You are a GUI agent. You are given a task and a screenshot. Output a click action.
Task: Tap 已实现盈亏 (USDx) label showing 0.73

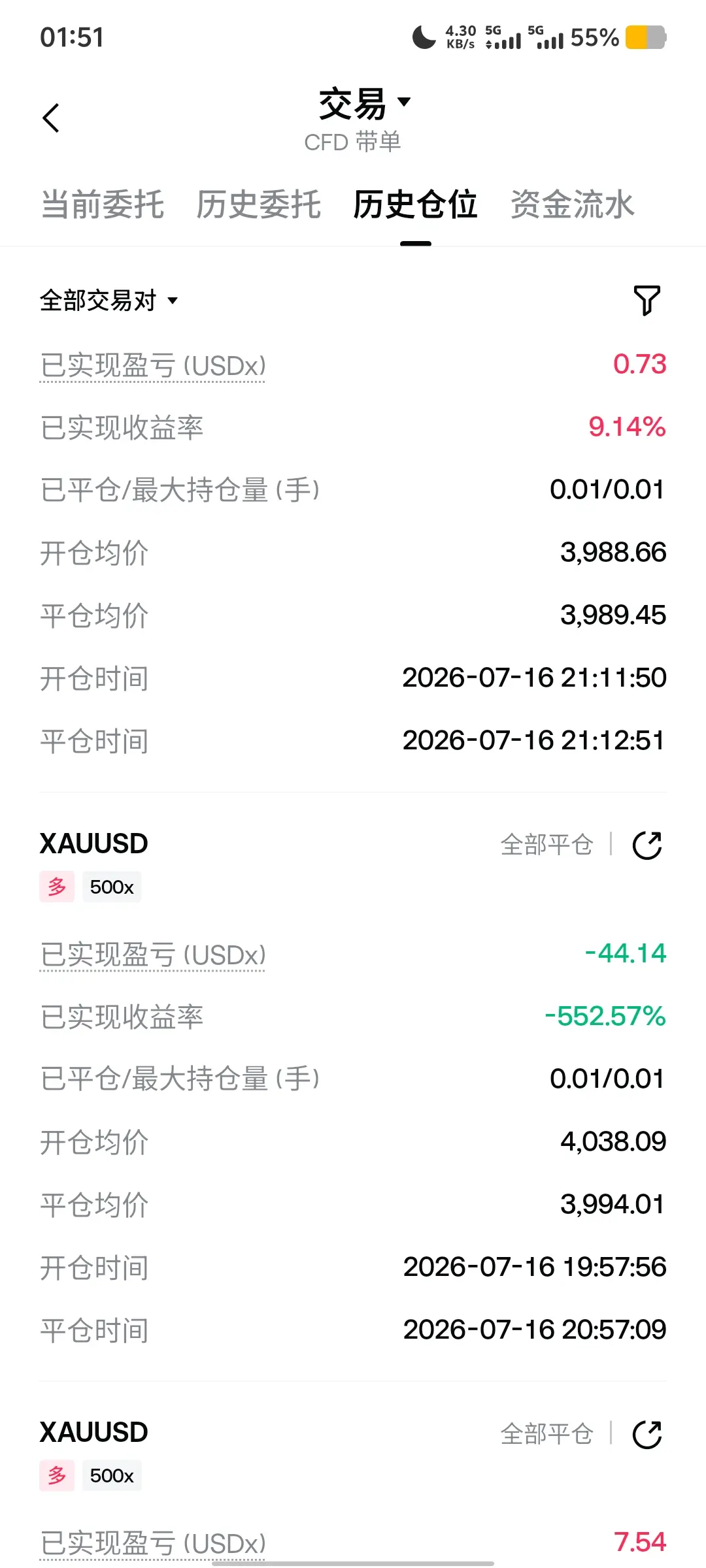(153, 366)
